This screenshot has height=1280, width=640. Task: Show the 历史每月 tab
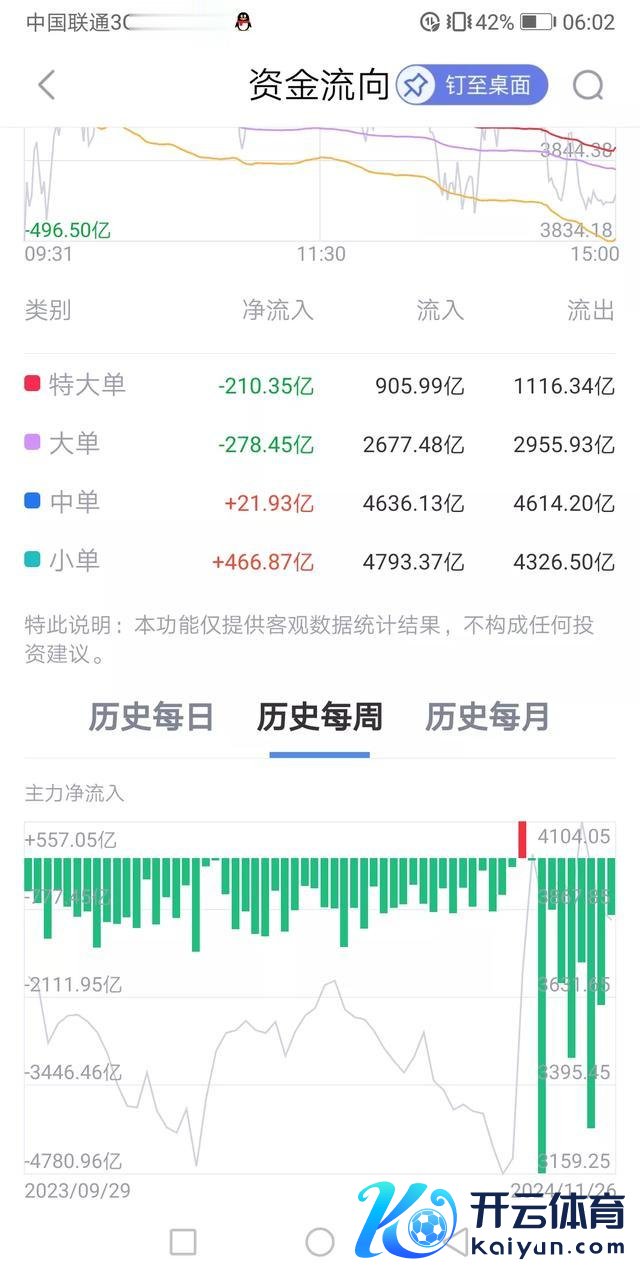coord(487,717)
